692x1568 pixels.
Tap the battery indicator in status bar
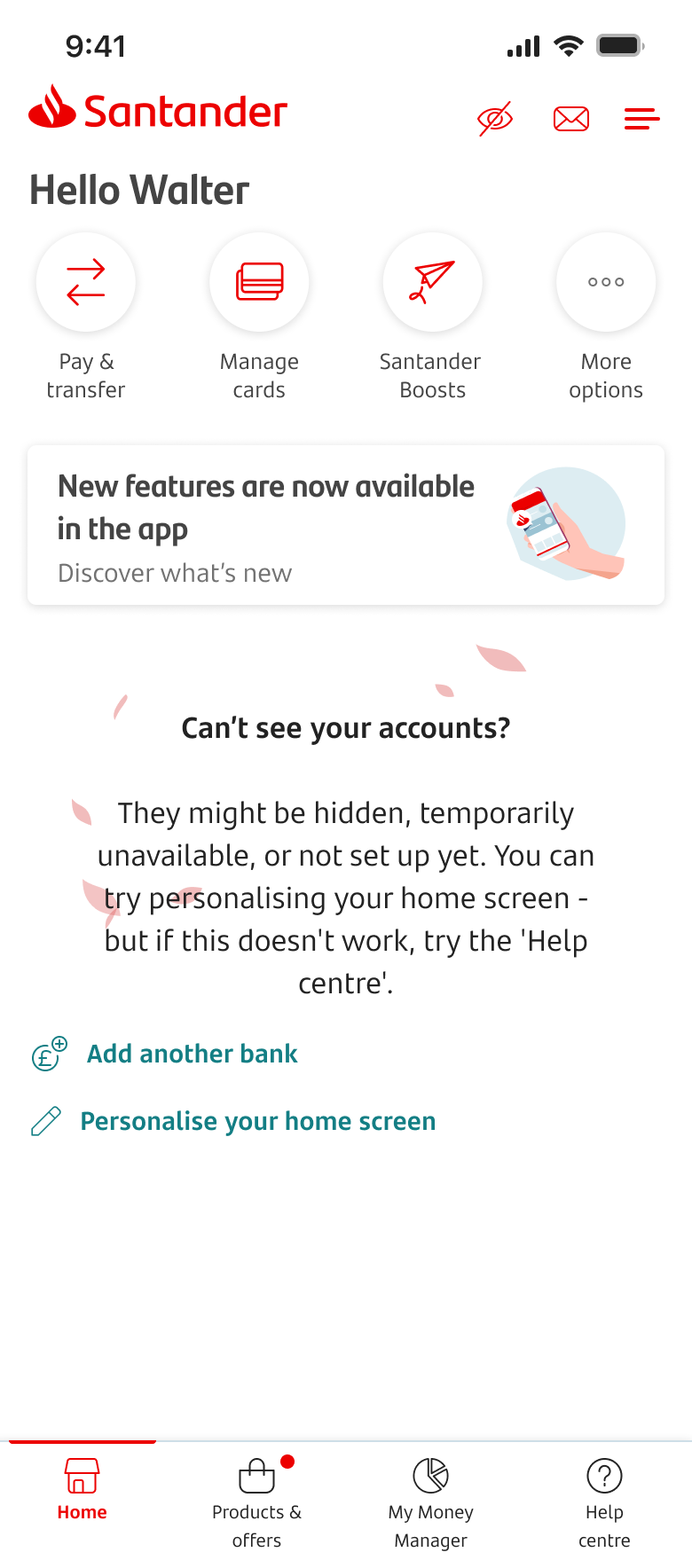click(x=620, y=44)
